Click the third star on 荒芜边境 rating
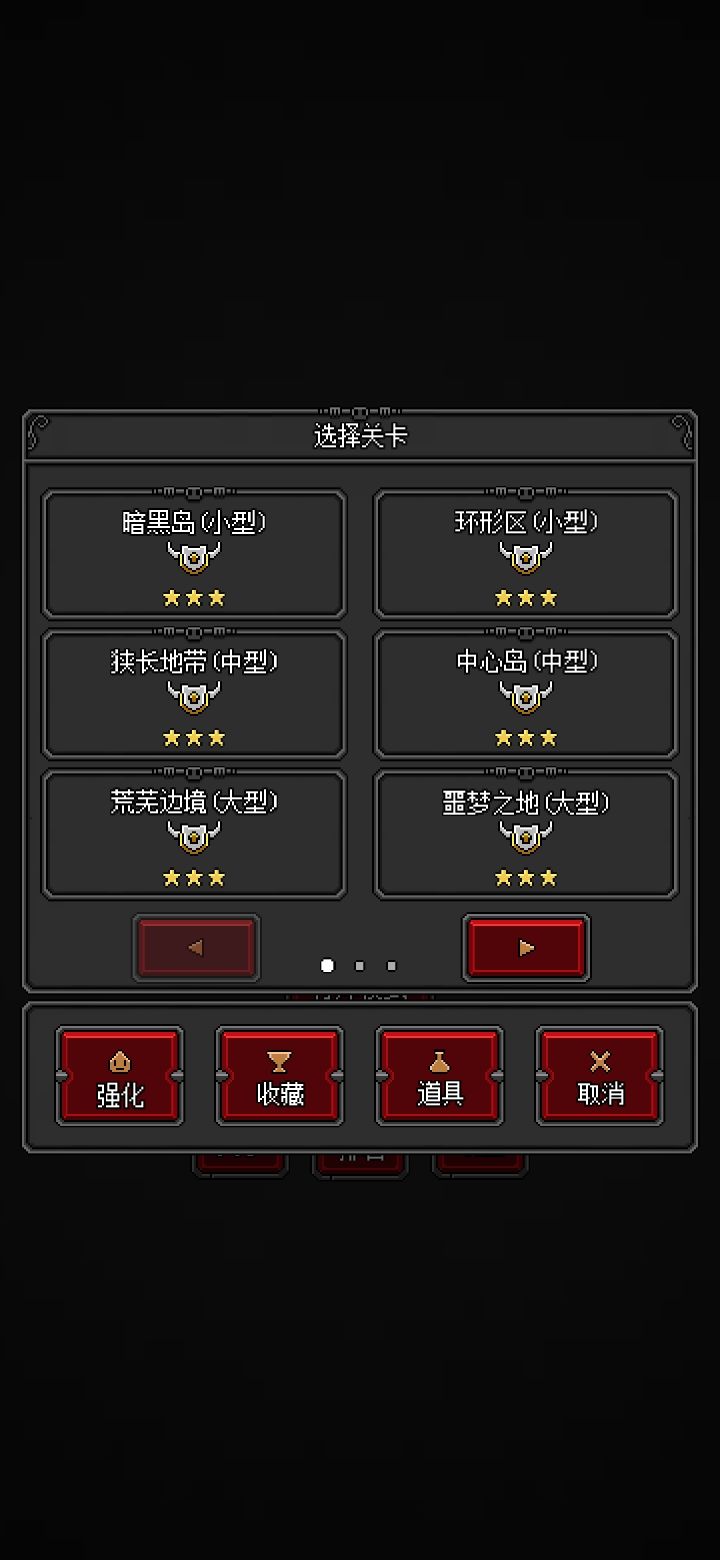 [217, 877]
